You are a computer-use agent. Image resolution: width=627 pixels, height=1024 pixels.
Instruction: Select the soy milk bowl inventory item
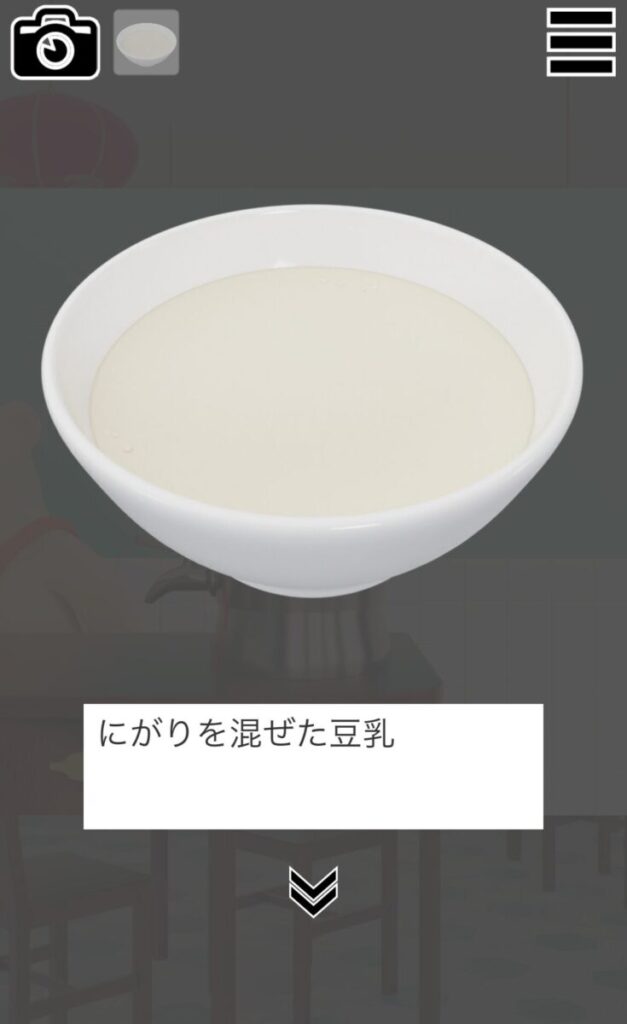click(x=146, y=42)
